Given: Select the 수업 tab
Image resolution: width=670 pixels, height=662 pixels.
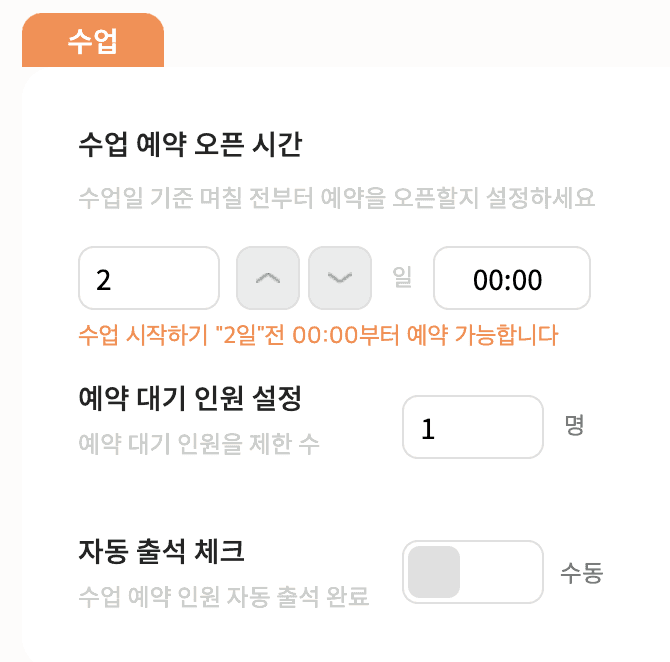Looking at the screenshot, I should tap(93, 40).
